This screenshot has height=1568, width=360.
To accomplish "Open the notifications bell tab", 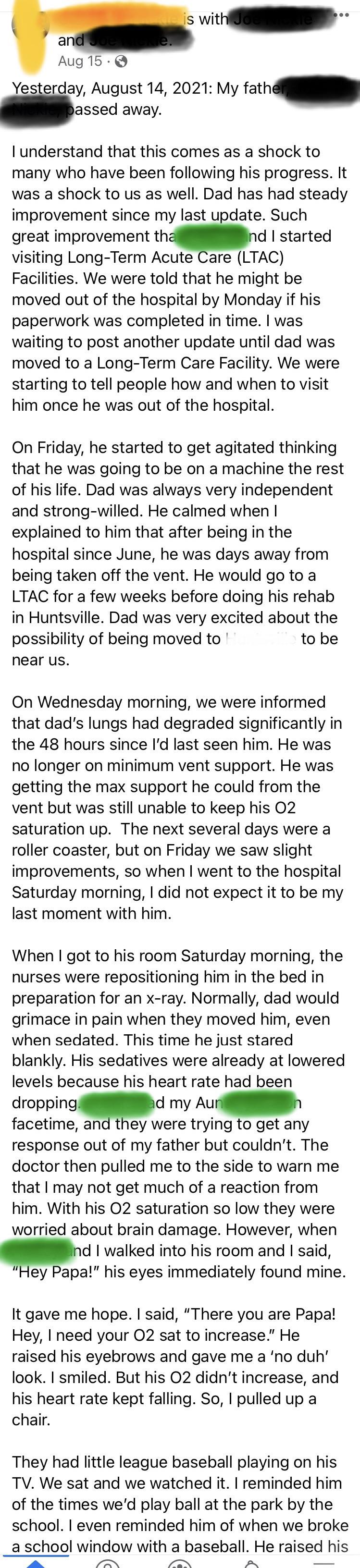I will click(x=251, y=1562).
